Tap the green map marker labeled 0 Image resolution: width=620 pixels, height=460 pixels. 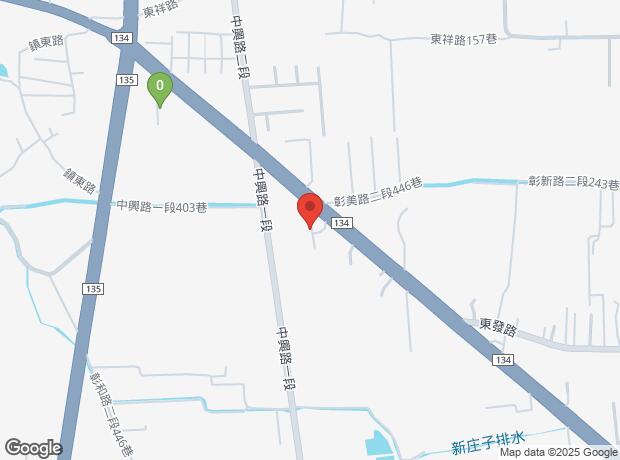160,89
